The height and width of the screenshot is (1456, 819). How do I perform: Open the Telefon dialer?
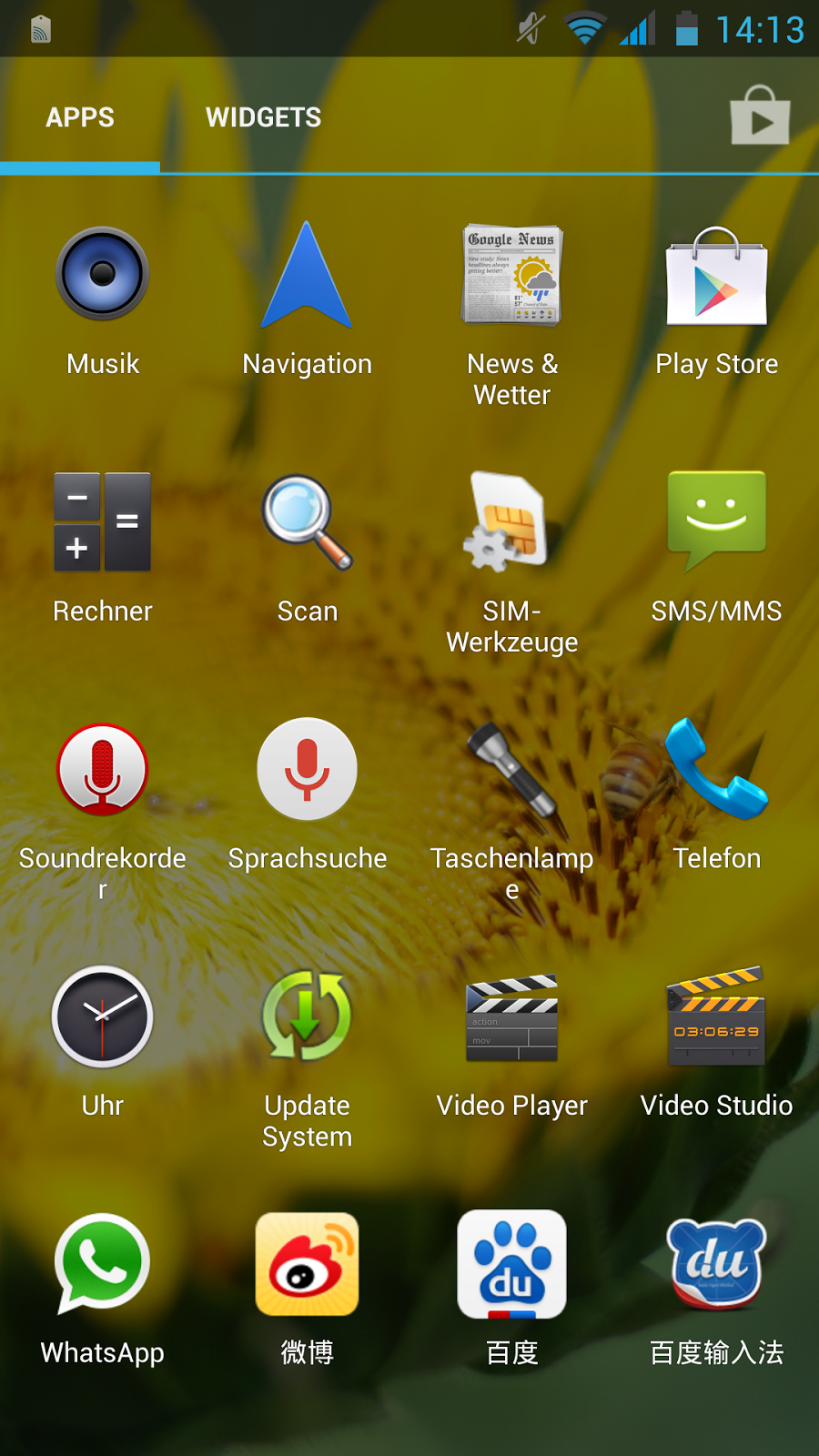(716, 771)
